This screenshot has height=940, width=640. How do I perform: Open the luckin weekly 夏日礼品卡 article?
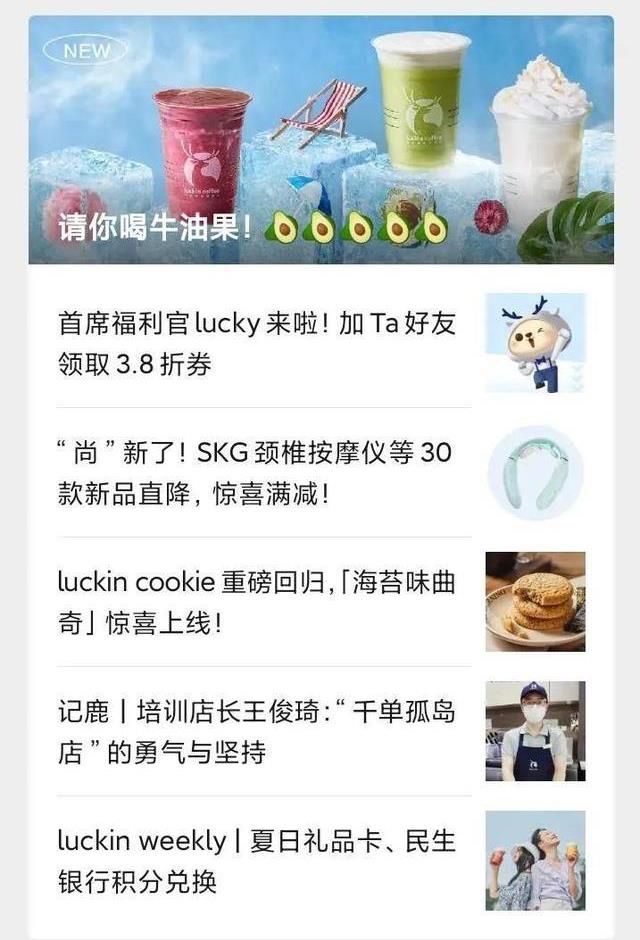[257, 860]
